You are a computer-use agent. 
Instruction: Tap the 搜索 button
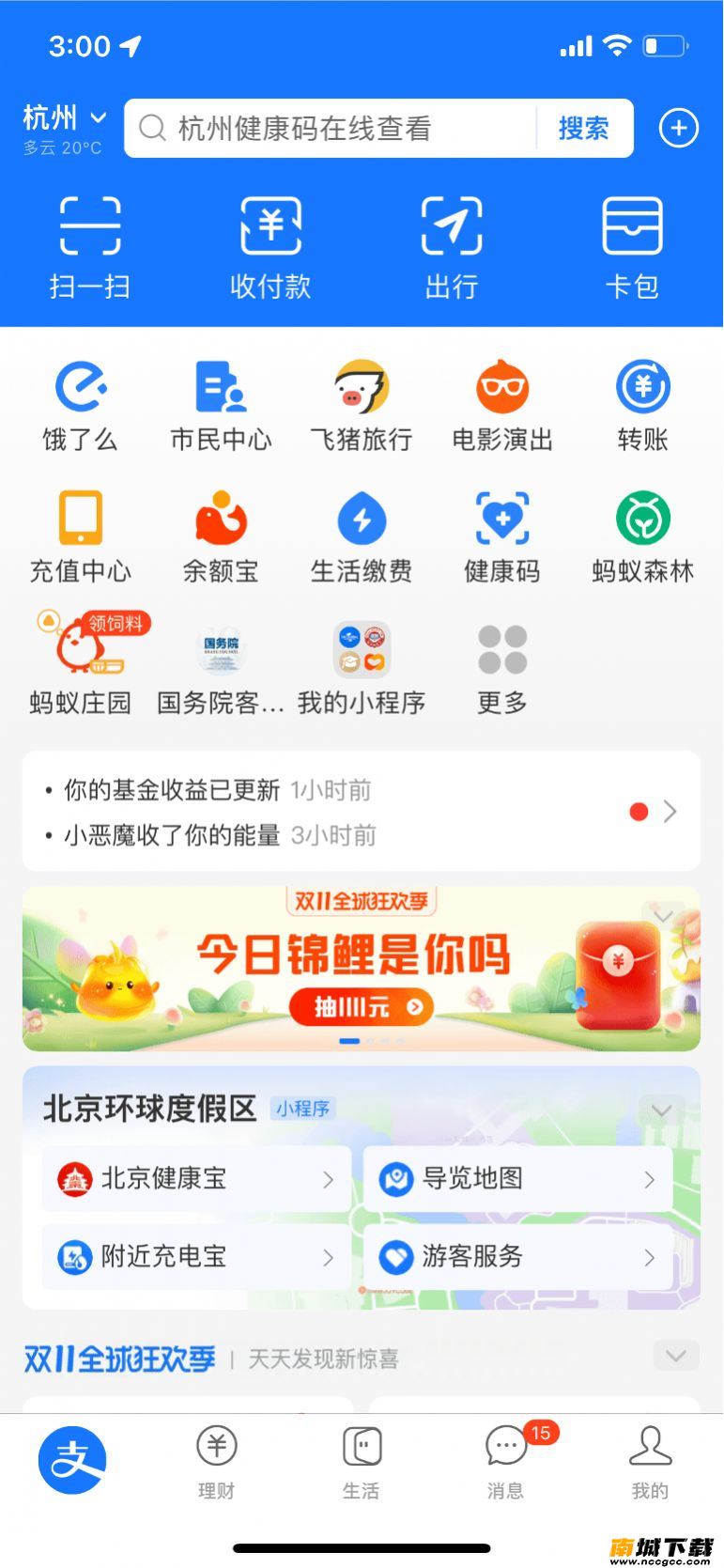pyautogui.click(x=583, y=129)
